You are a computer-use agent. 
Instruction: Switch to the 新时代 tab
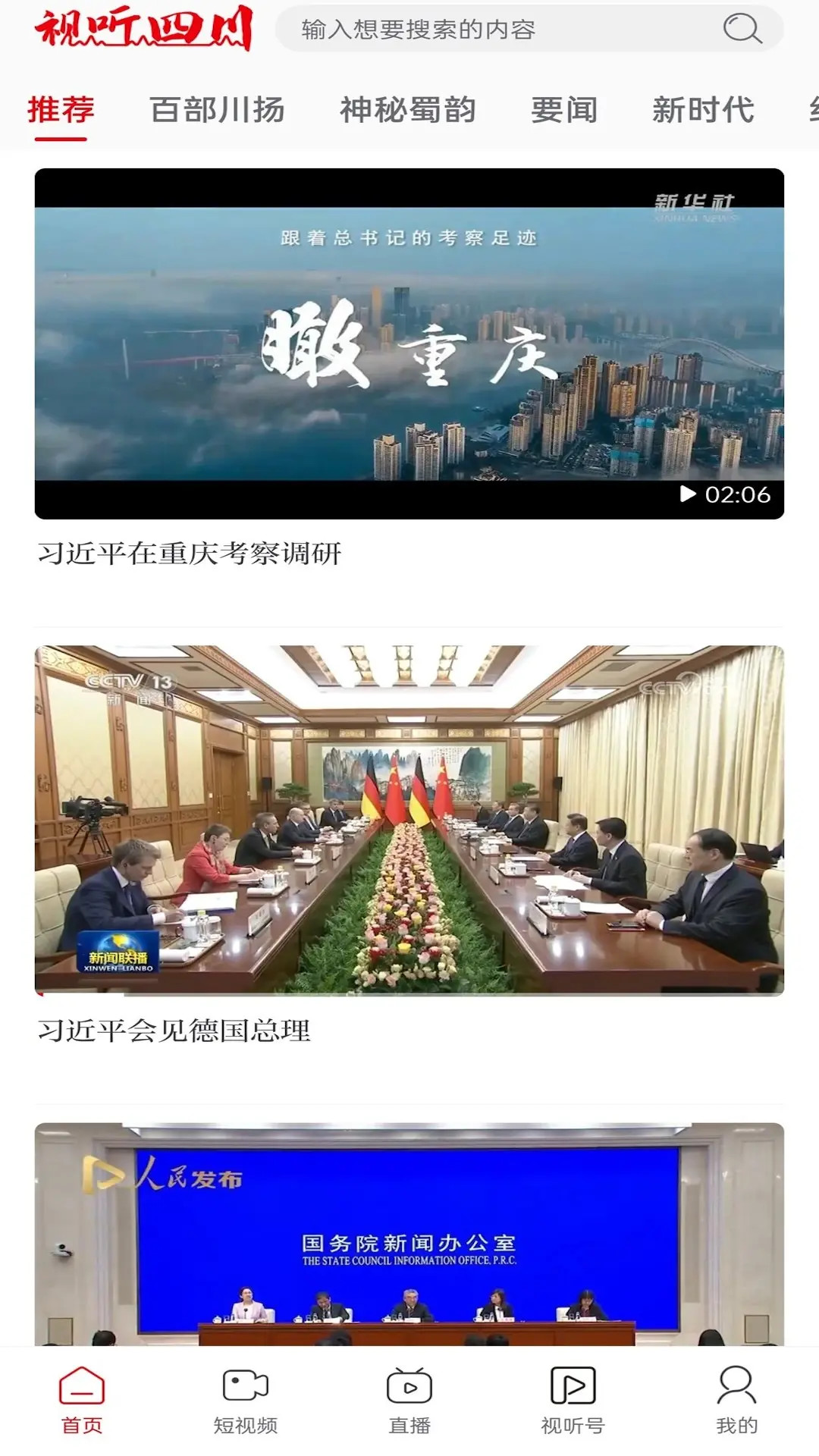[x=704, y=110]
